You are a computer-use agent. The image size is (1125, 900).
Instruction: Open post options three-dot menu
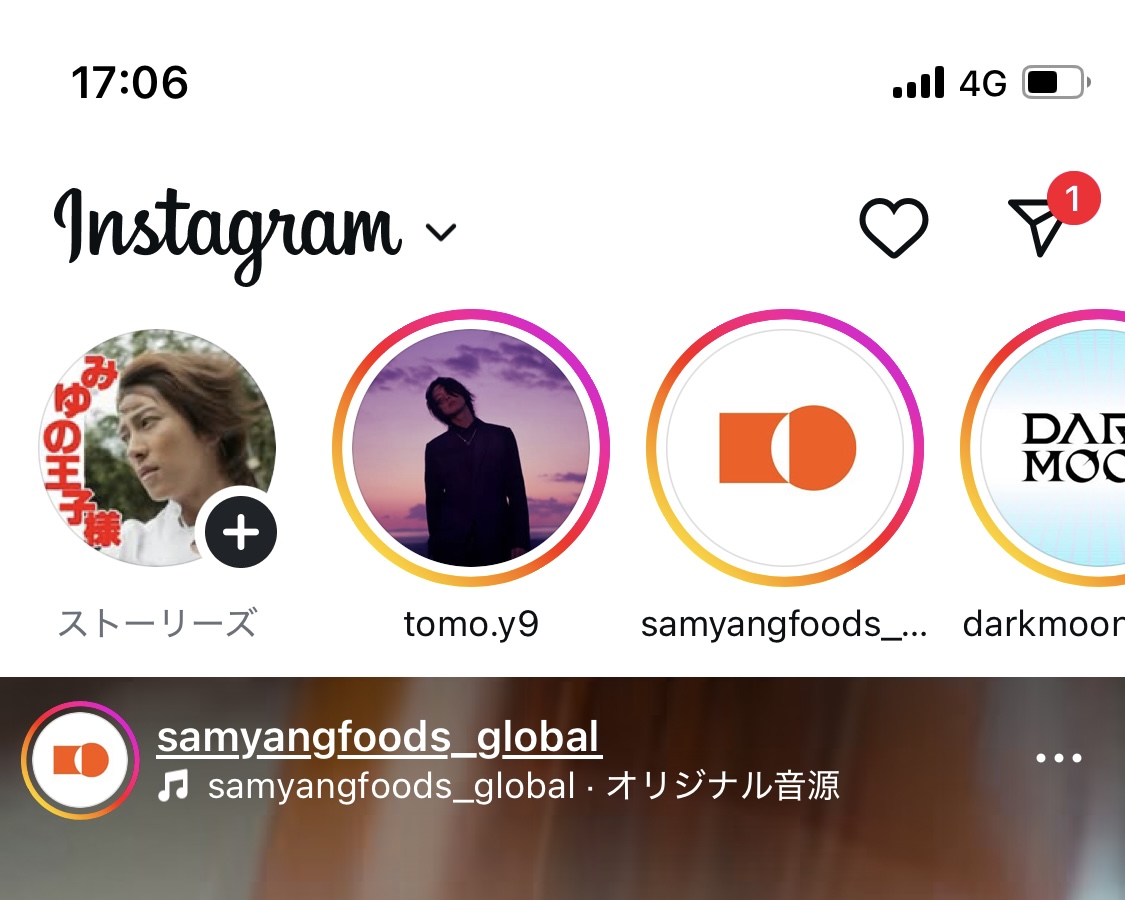pos(1059,758)
